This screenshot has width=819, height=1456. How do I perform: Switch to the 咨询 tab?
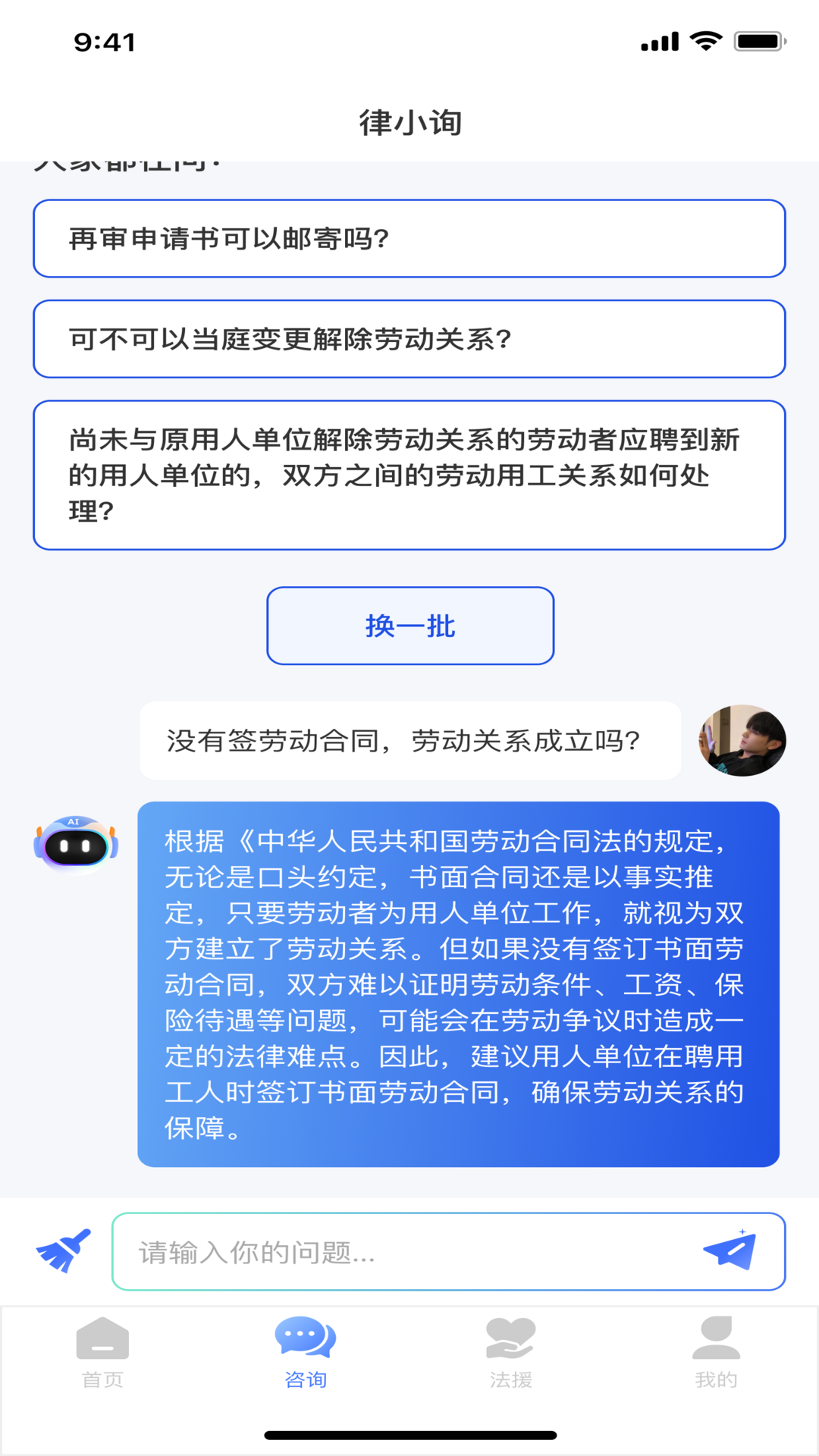tap(306, 1353)
